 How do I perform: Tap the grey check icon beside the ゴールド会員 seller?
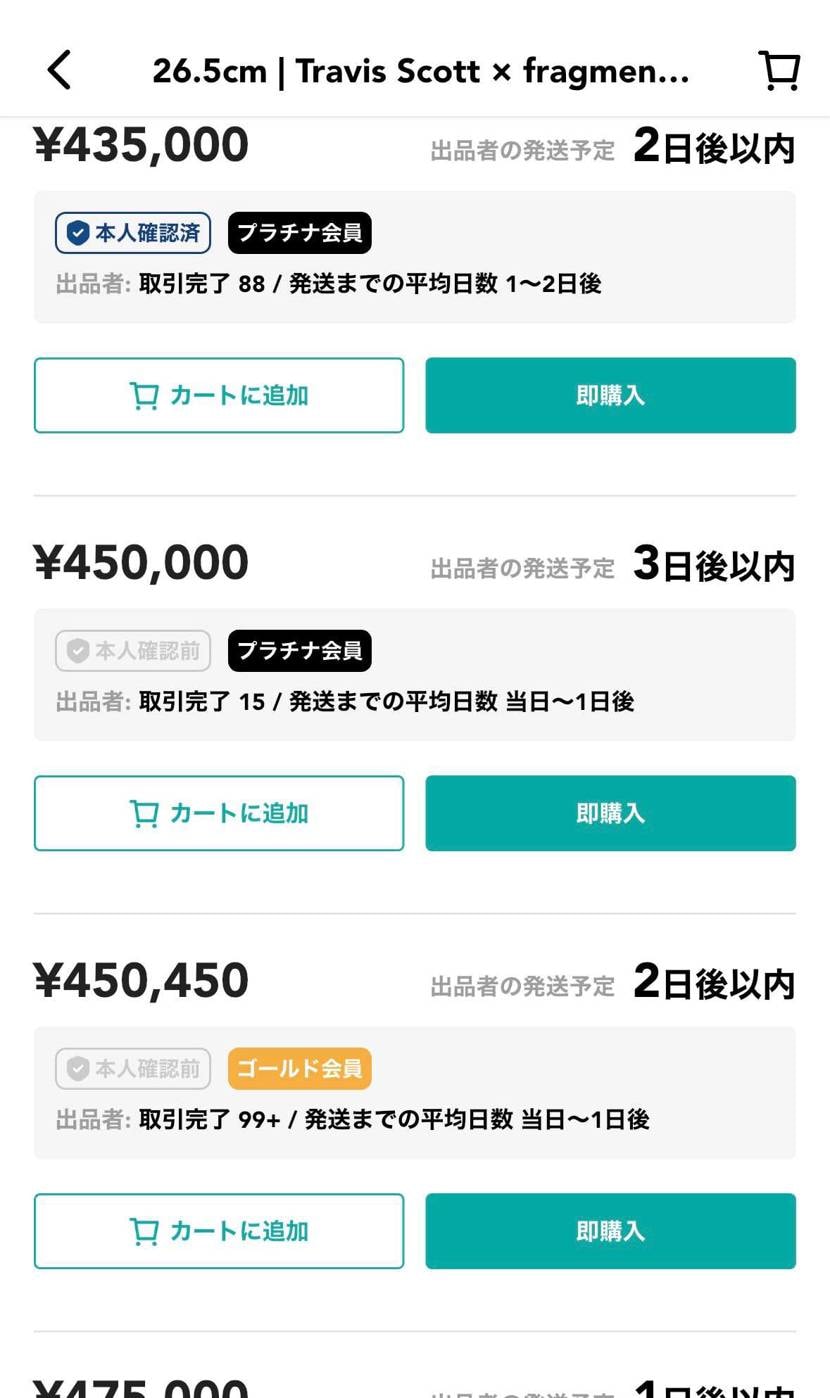(x=78, y=1068)
